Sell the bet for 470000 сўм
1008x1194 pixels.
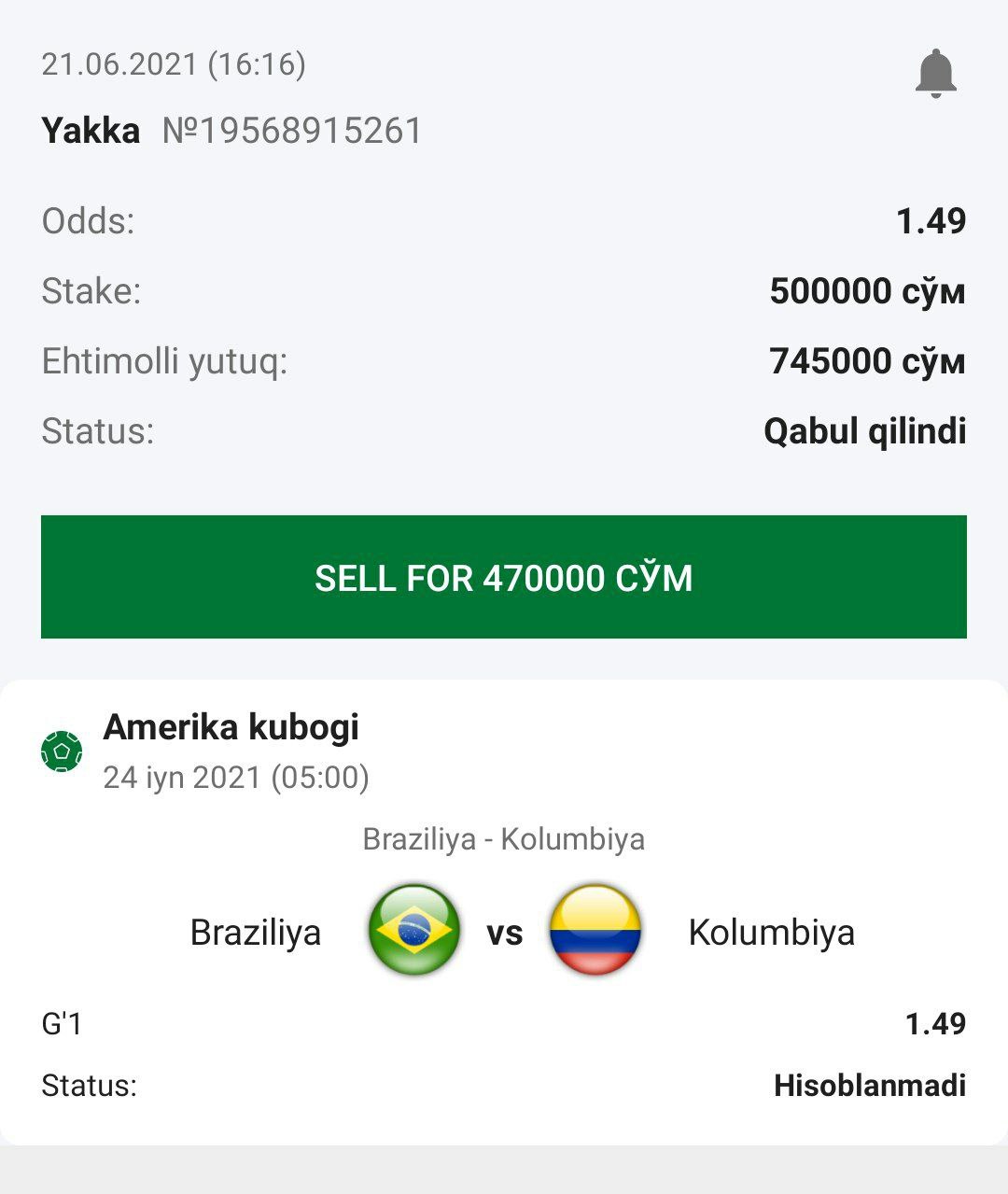(504, 577)
